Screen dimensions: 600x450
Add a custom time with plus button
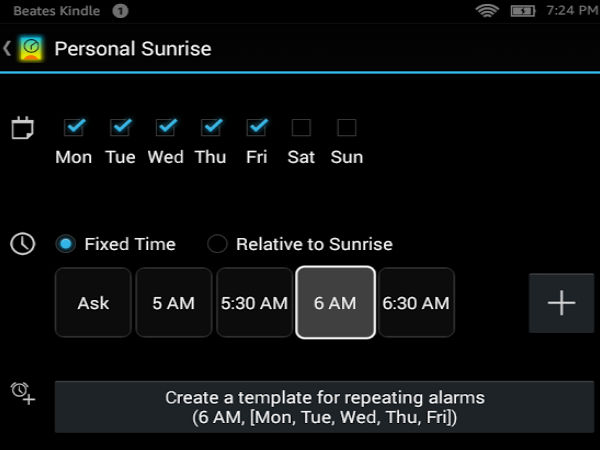coord(561,303)
